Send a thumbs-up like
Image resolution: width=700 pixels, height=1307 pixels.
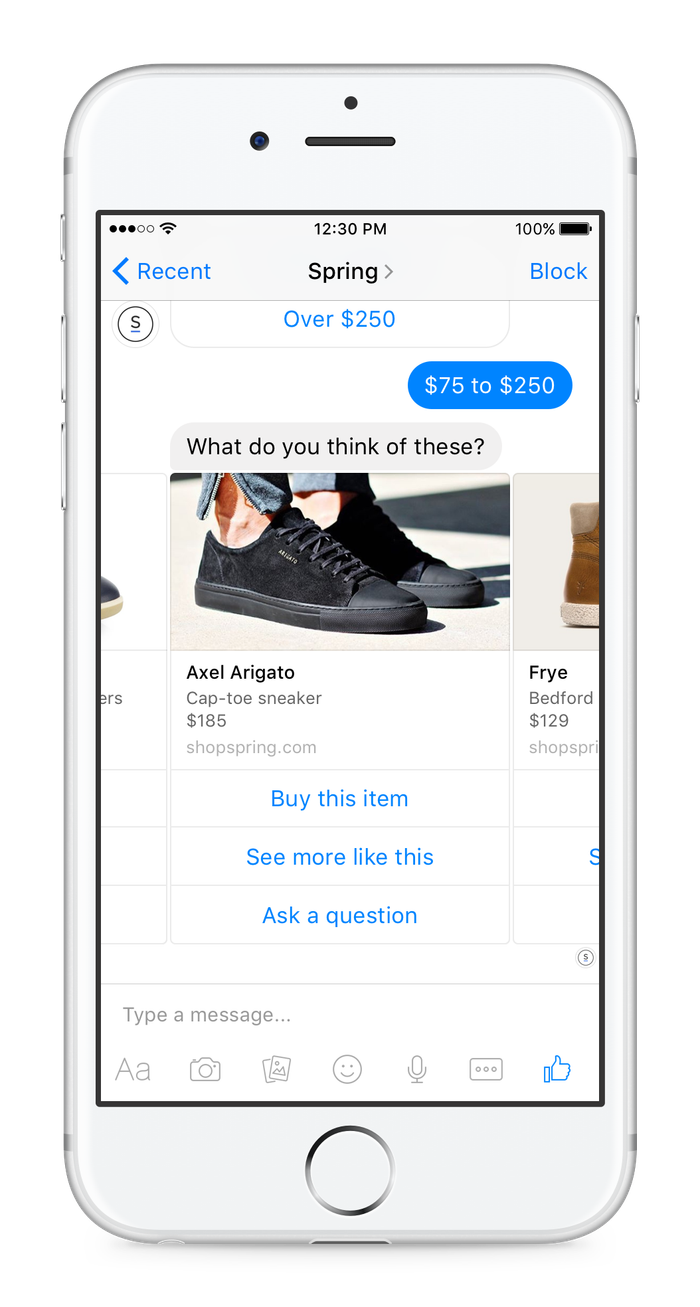point(557,1069)
